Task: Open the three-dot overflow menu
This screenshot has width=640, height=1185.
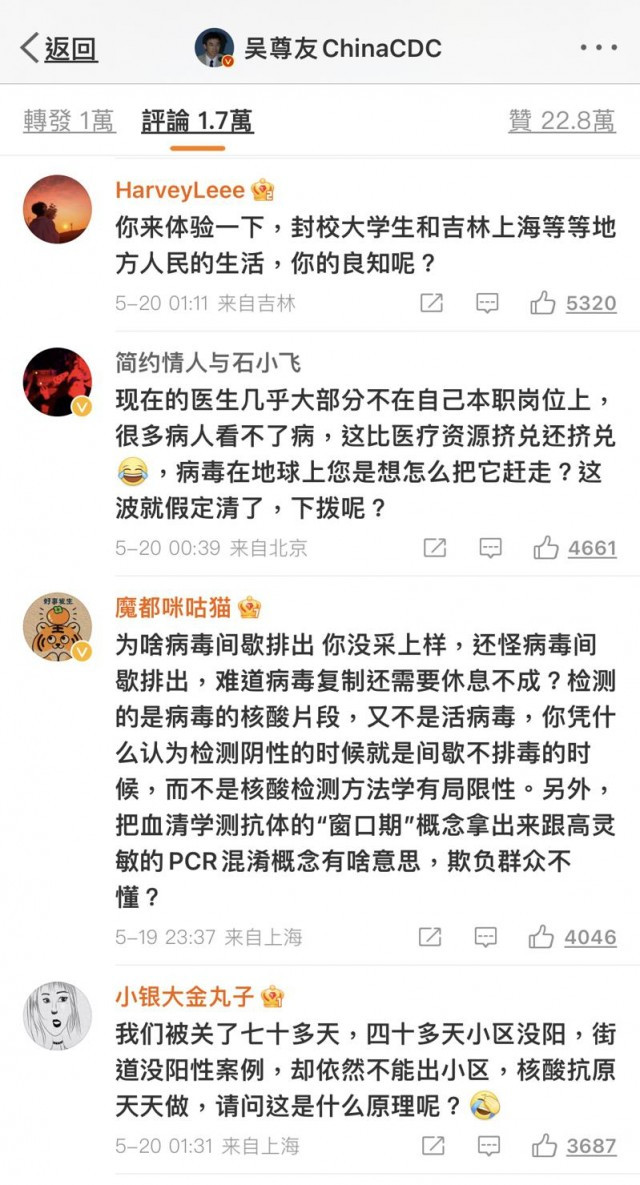Action: 599,47
